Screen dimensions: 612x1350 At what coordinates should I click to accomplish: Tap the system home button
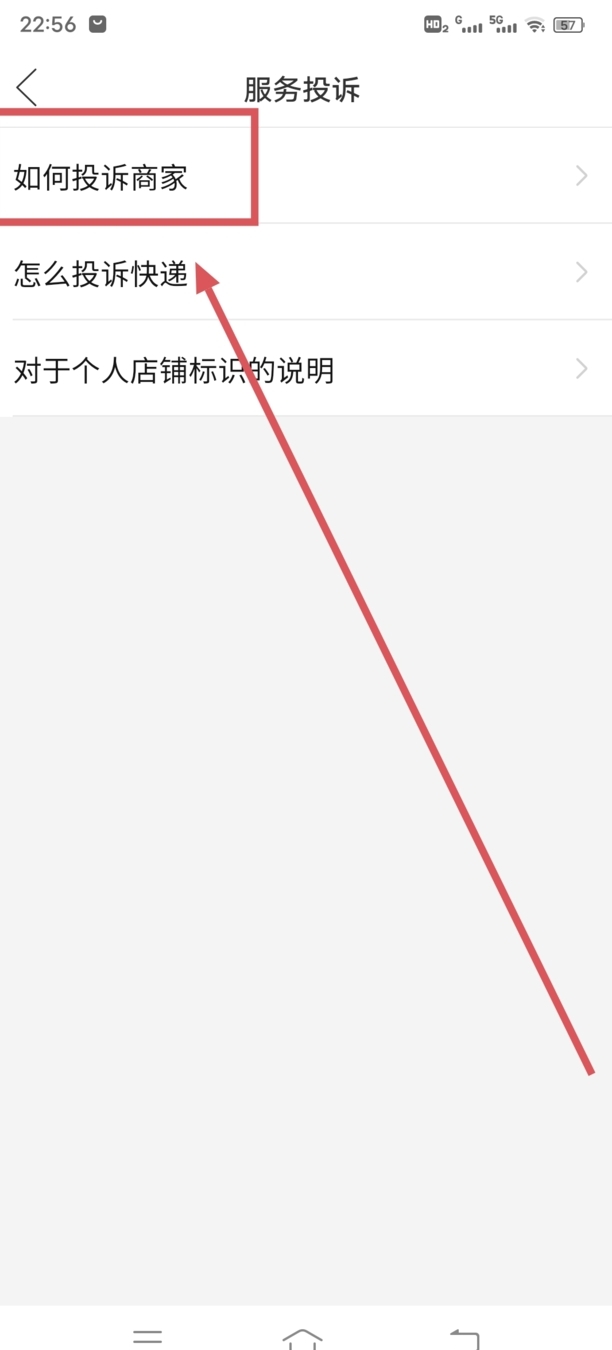click(x=302, y=1338)
